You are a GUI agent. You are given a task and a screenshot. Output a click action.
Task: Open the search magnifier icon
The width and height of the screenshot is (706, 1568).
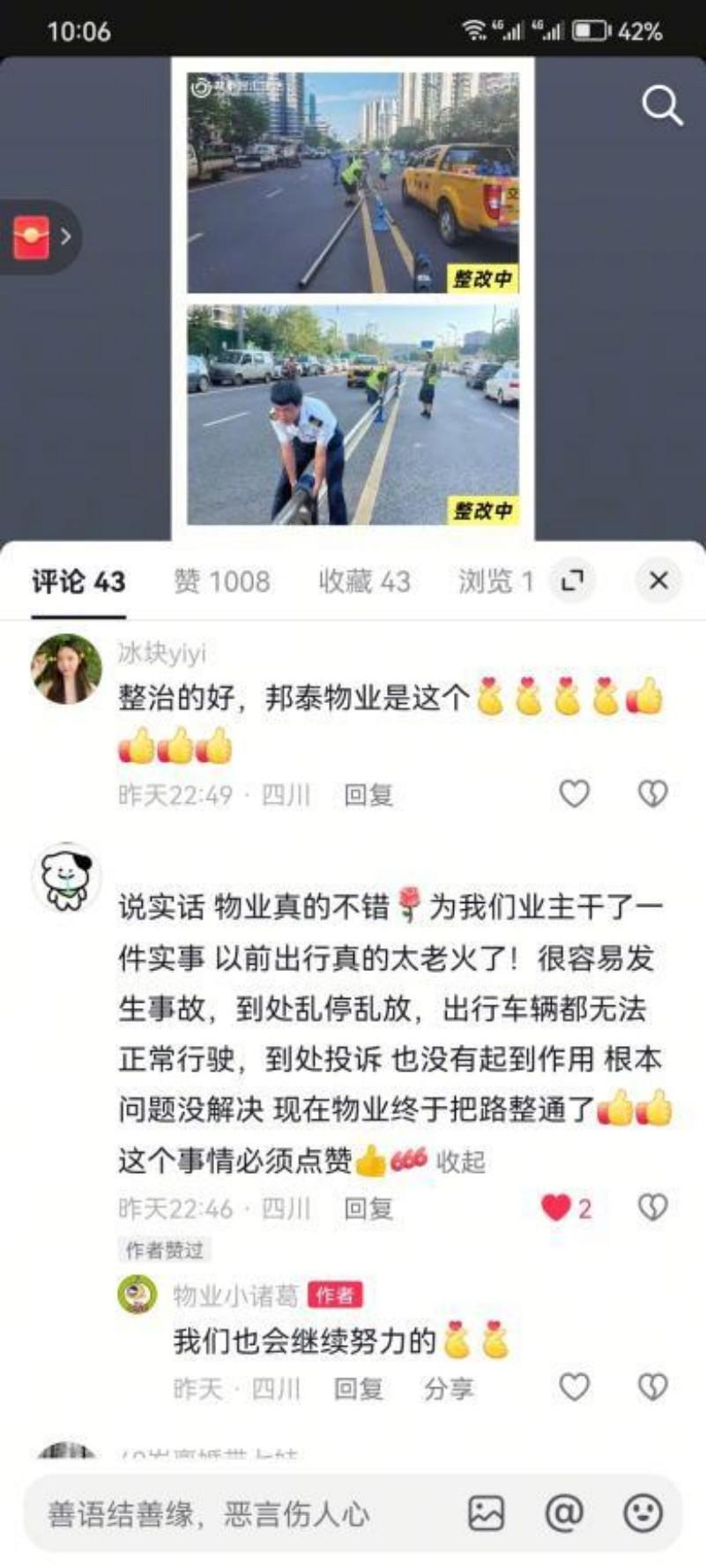pyautogui.click(x=661, y=106)
